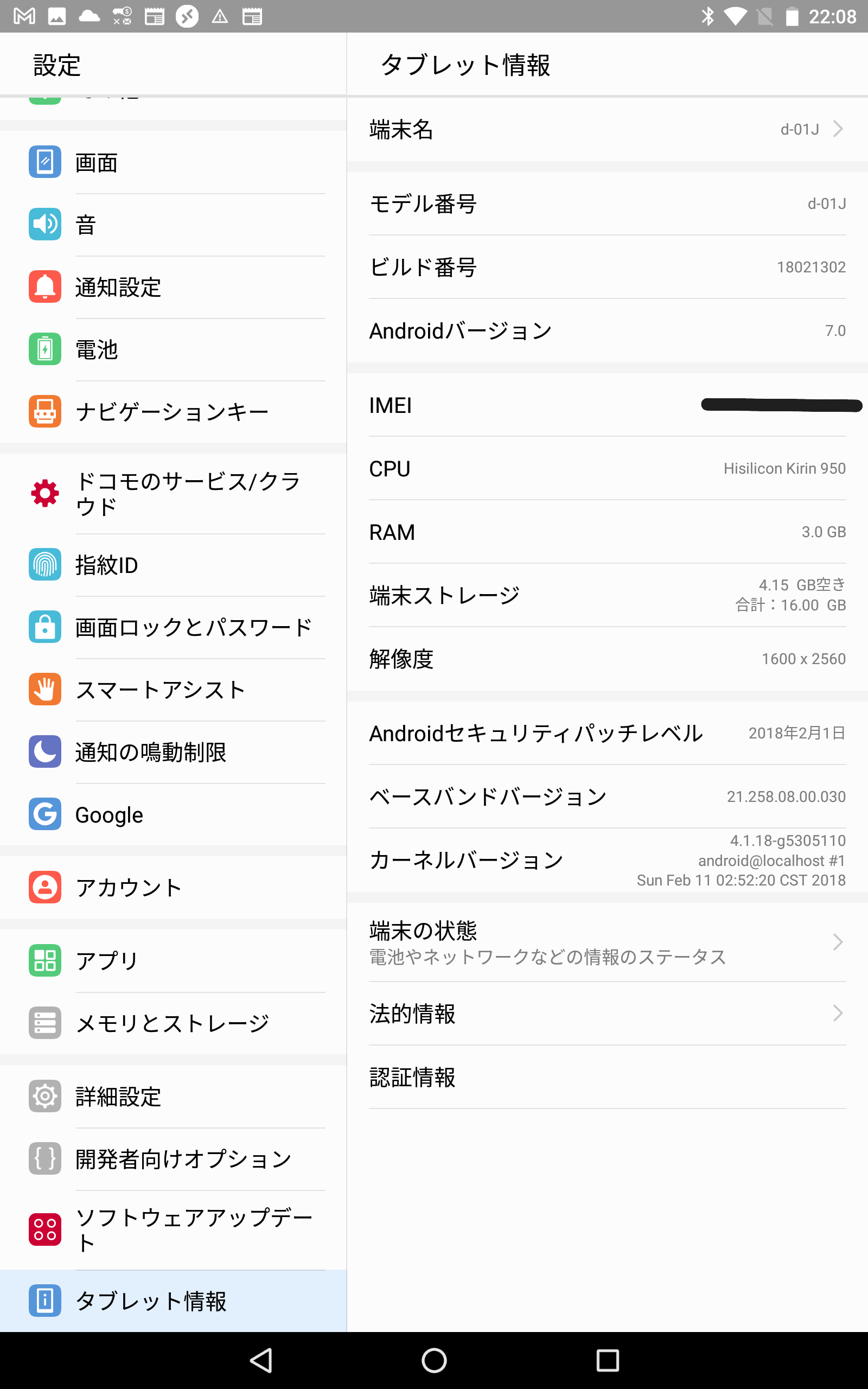Open スマートアシスト settings
The height and width of the screenshot is (1389, 868).
(x=173, y=690)
